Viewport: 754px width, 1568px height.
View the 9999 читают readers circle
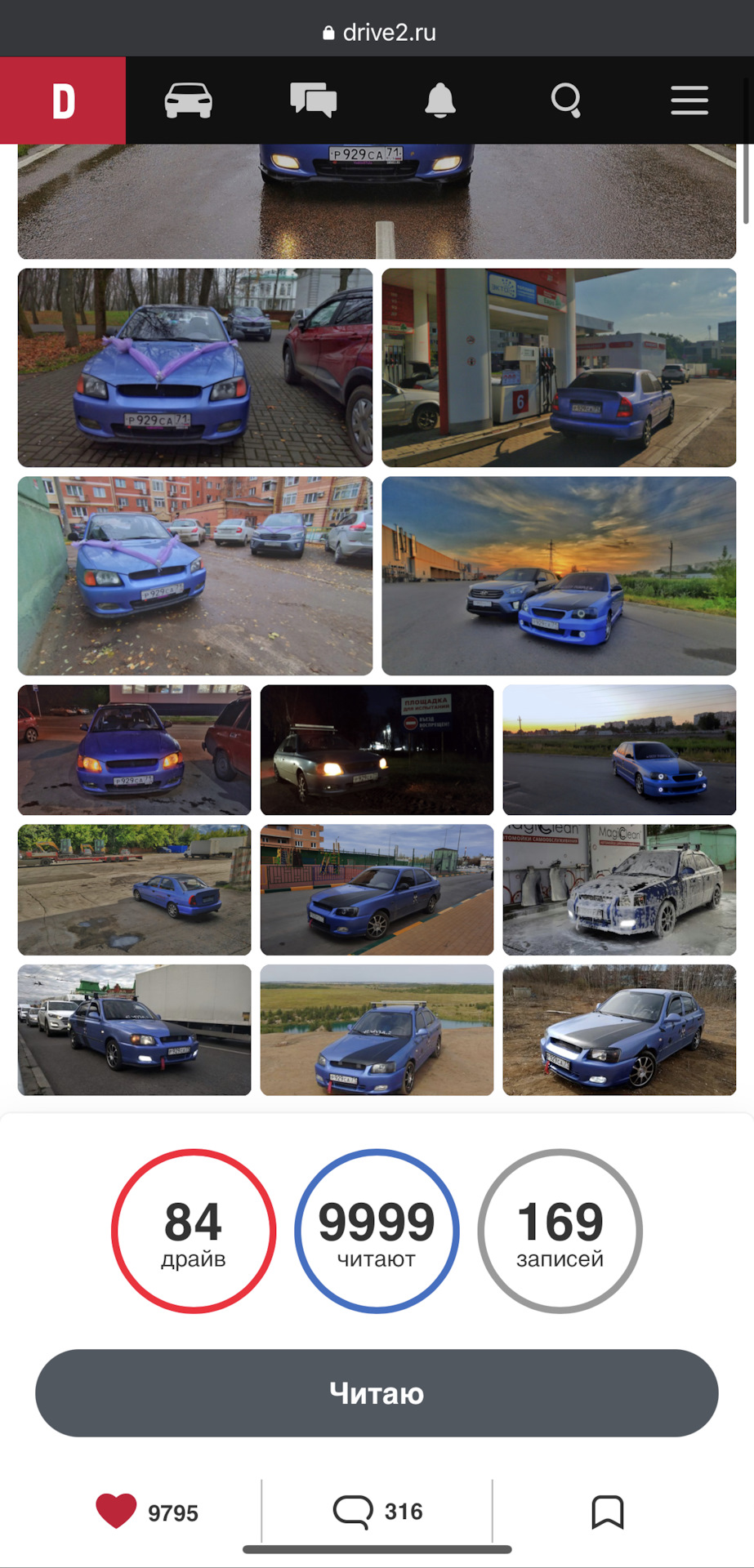377,1231
